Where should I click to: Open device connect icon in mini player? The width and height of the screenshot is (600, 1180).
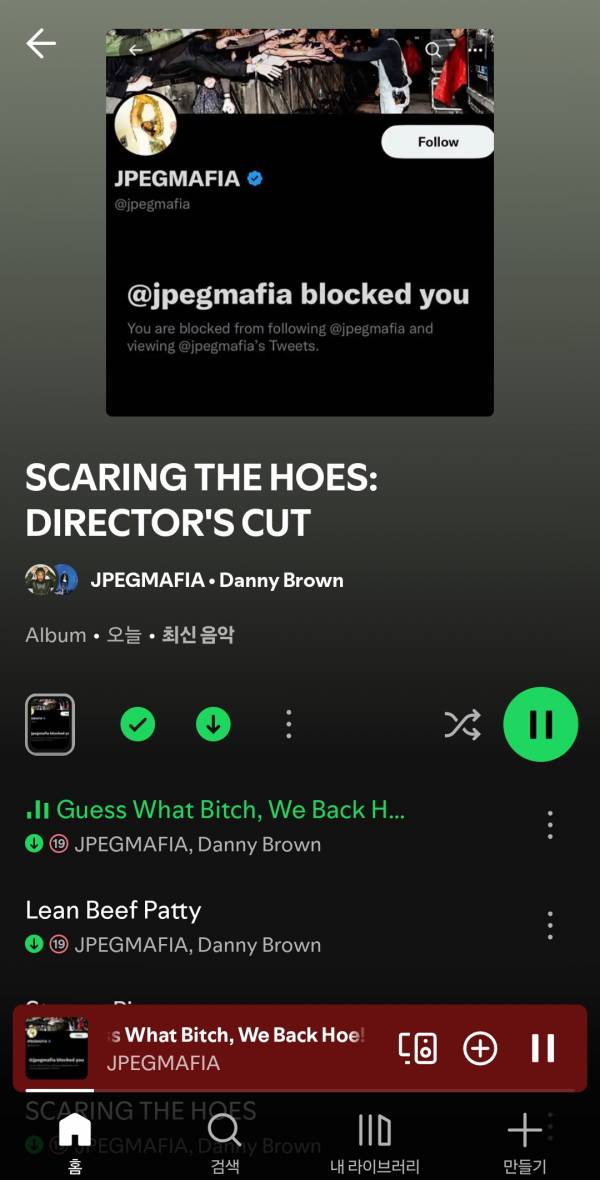[x=417, y=1047]
